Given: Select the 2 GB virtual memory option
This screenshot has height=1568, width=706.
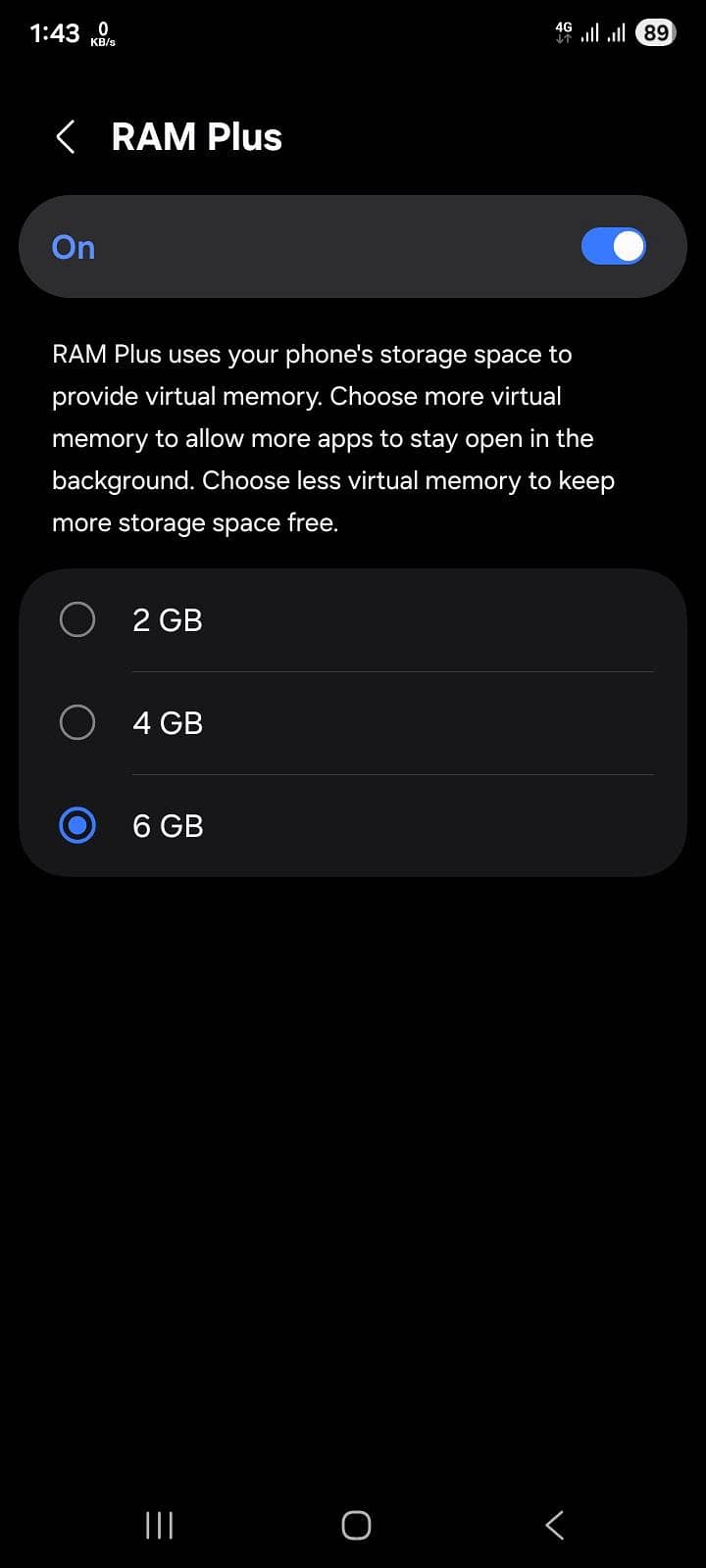Looking at the screenshot, I should click(77, 619).
